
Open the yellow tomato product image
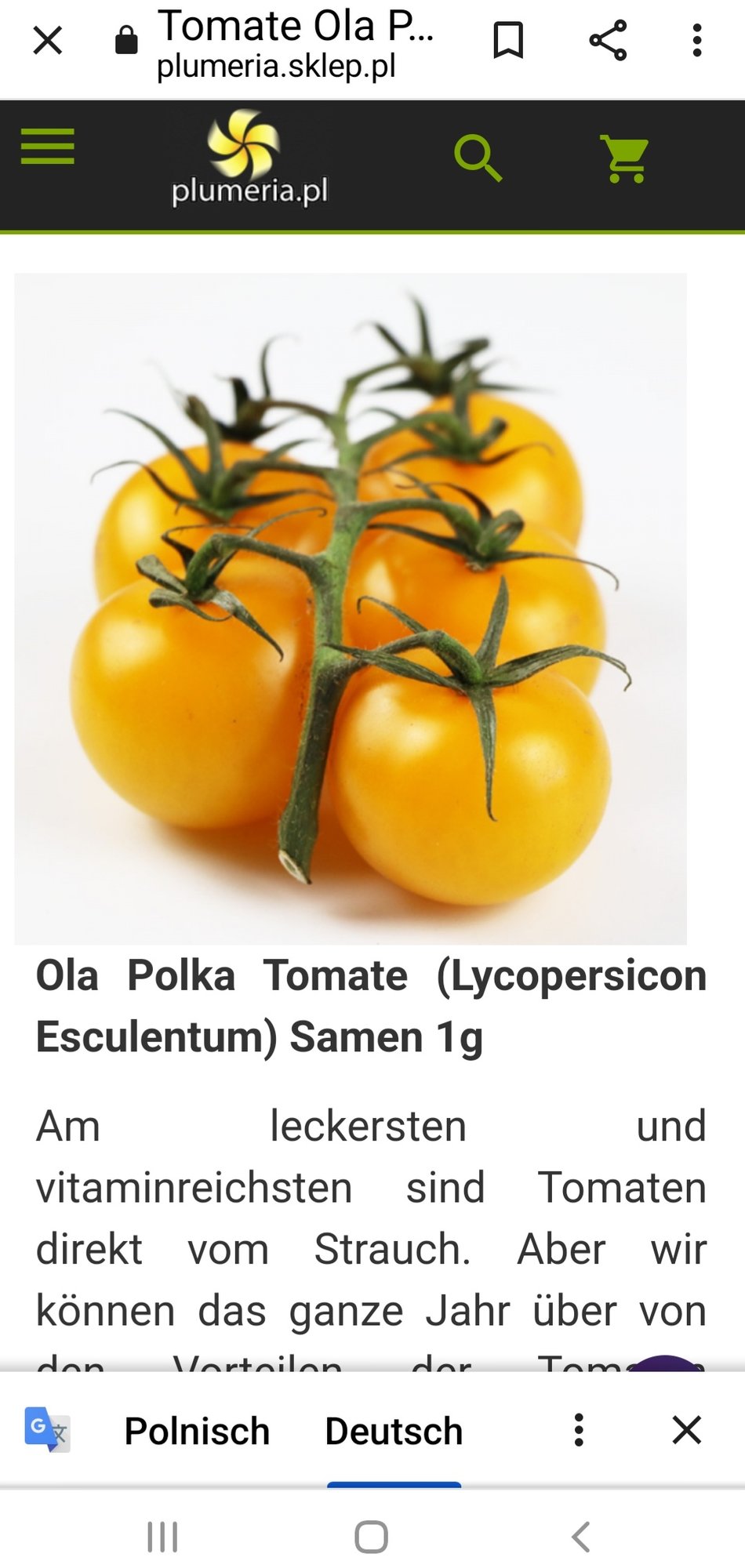point(351,608)
